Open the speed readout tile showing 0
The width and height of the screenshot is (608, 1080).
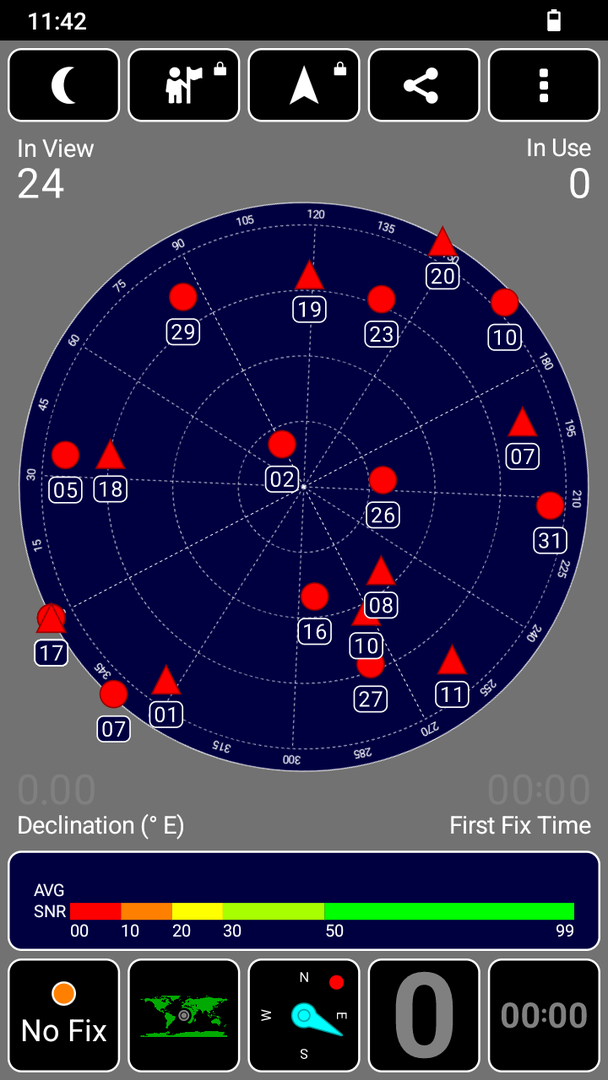(x=423, y=1015)
